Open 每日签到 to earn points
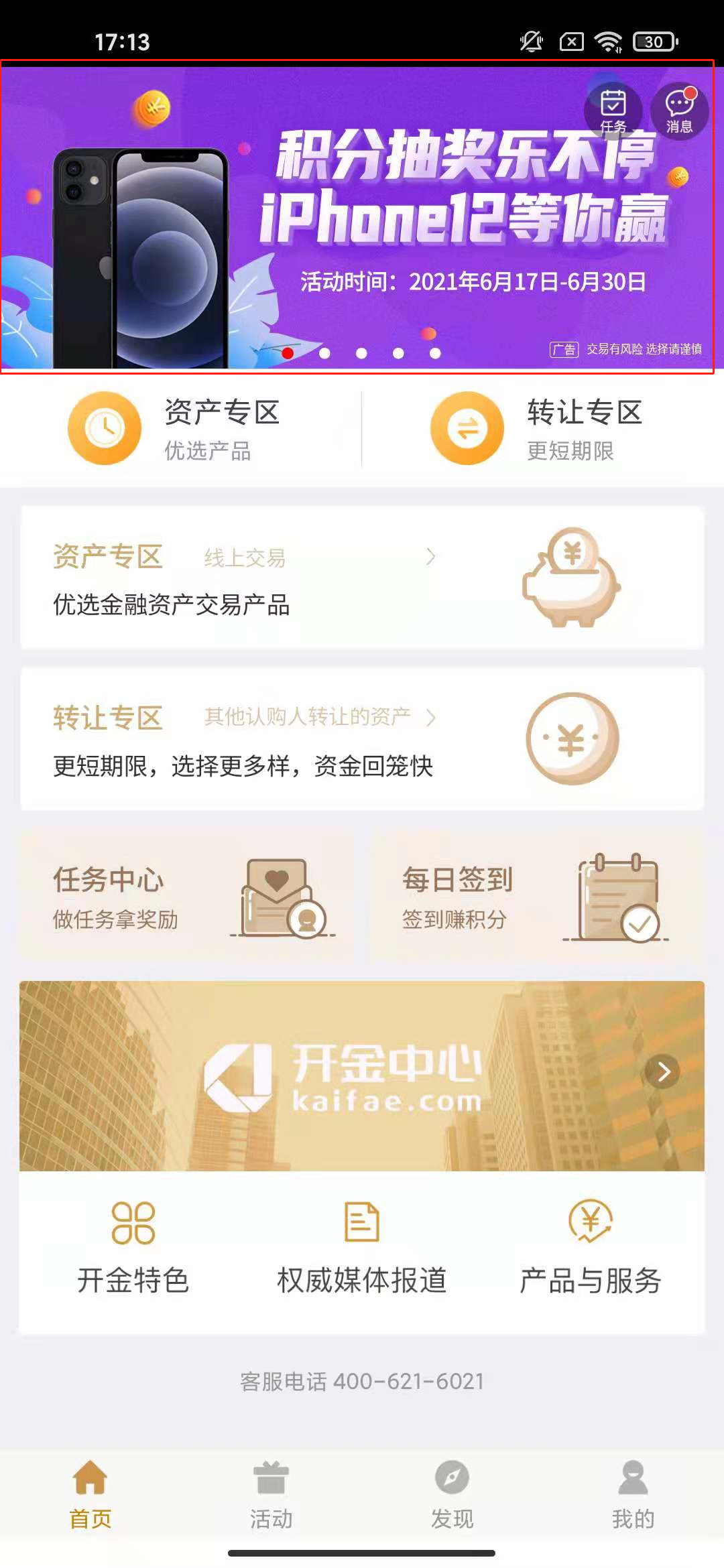Screen dimensions: 724x1568 536,897
